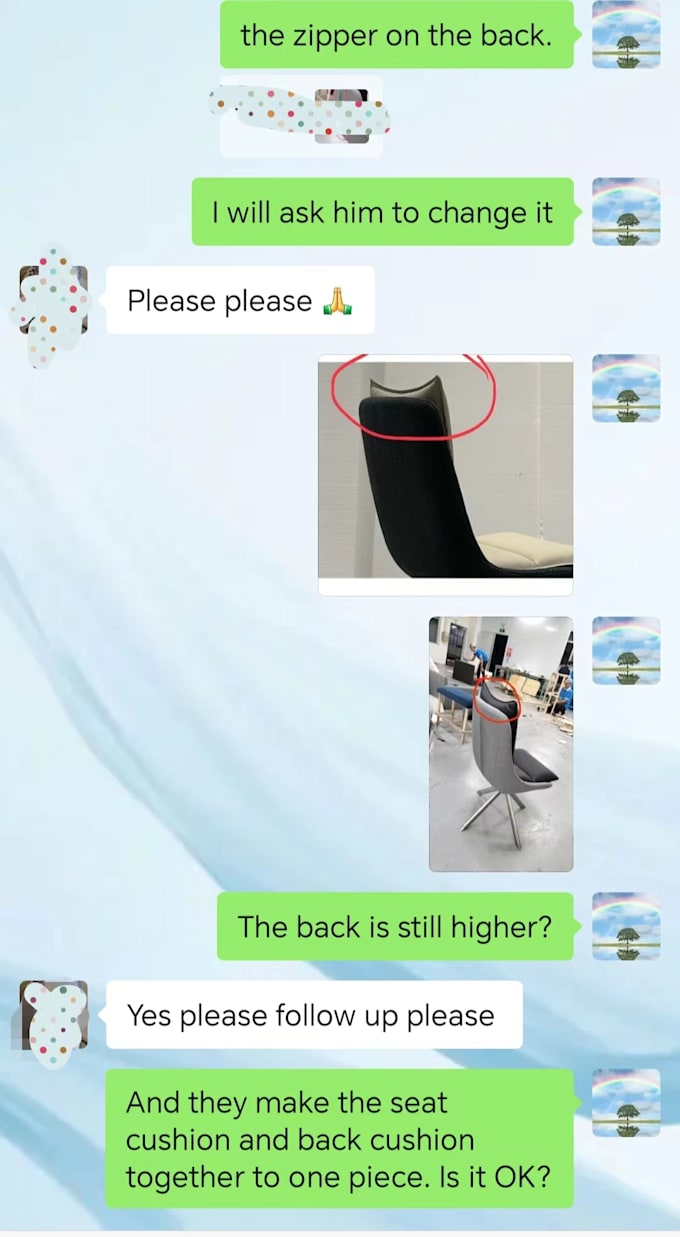Open the small image below the zipper message
The height and width of the screenshot is (1237, 680).
pyautogui.click(x=301, y=116)
